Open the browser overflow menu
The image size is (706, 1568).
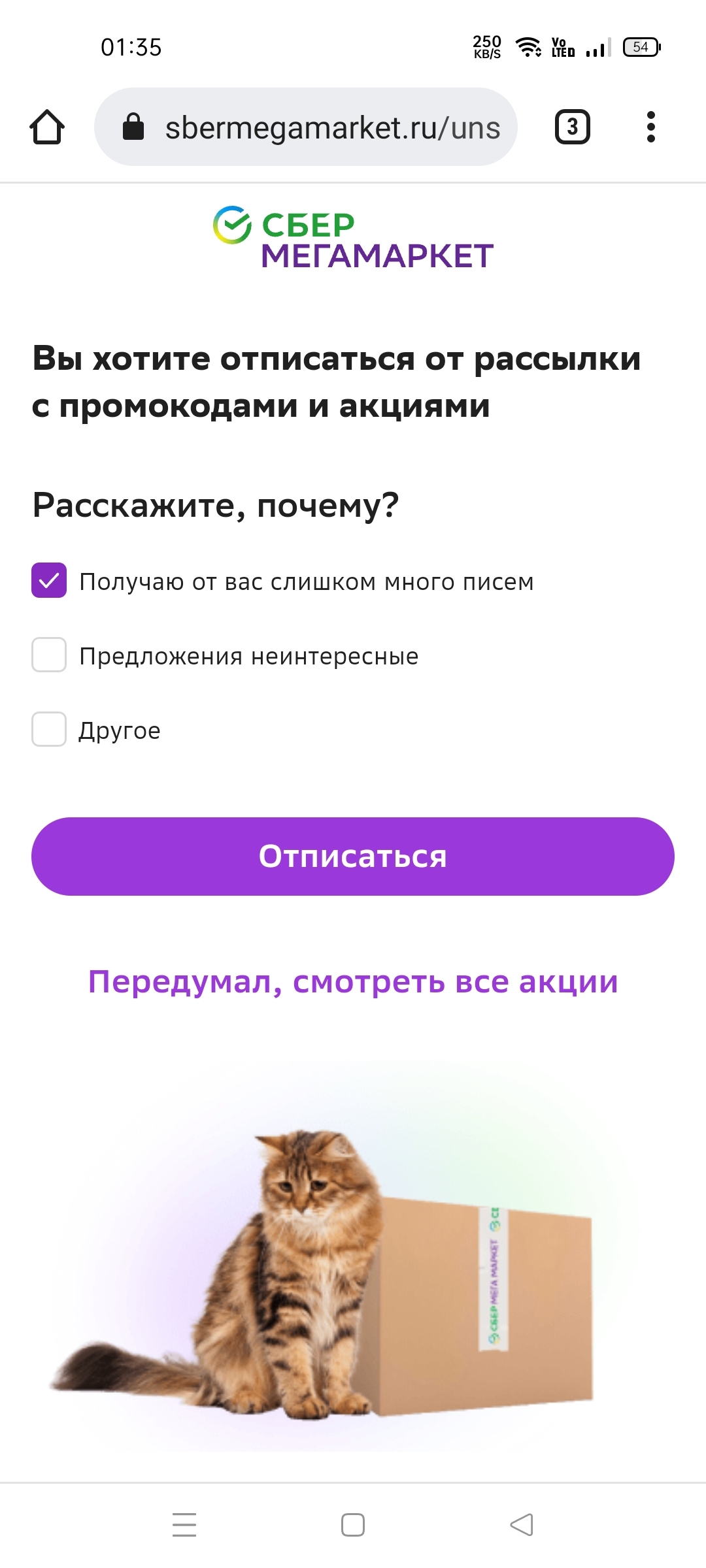[650, 127]
